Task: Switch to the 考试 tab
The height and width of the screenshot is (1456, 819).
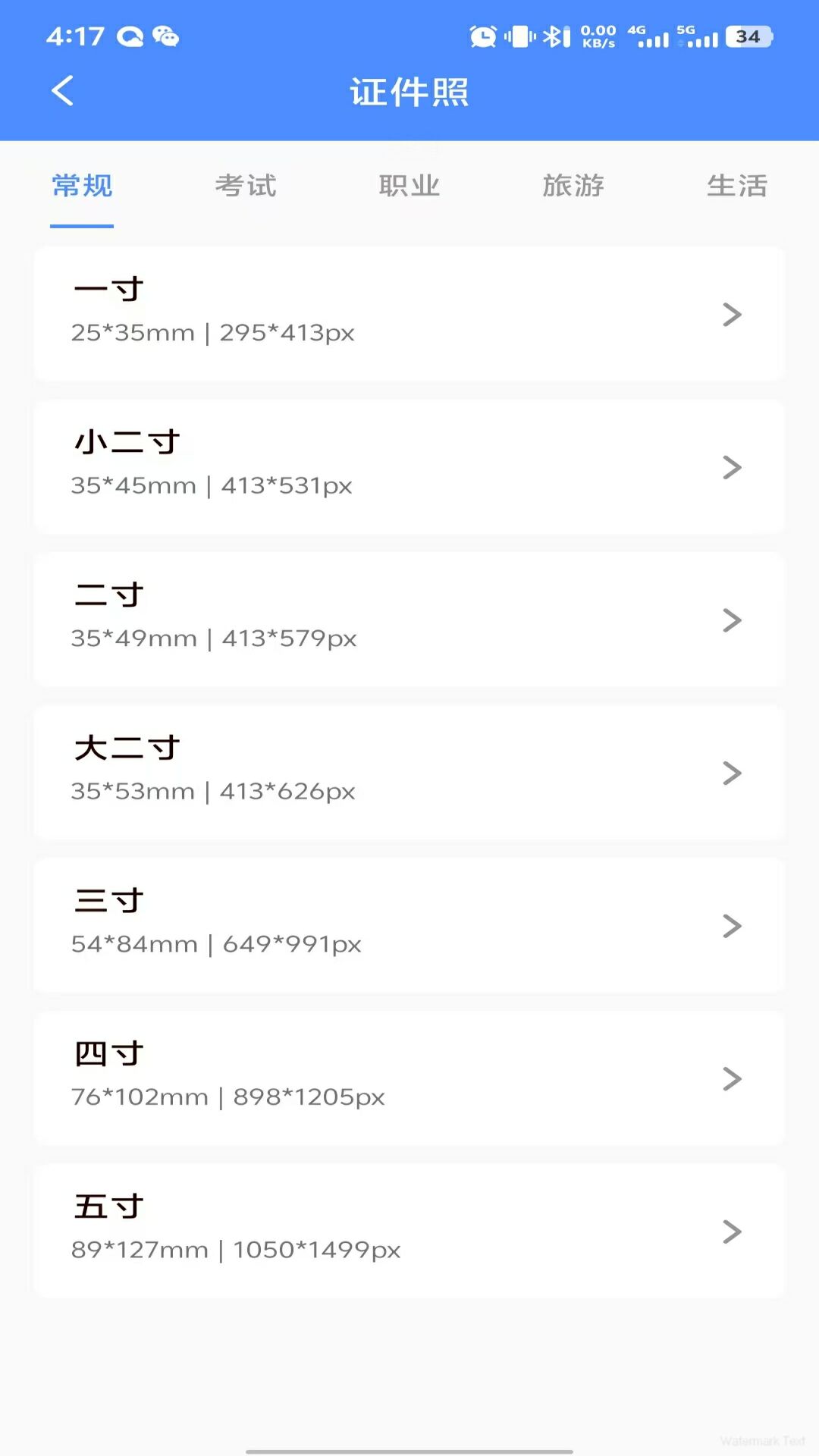Action: (x=246, y=186)
